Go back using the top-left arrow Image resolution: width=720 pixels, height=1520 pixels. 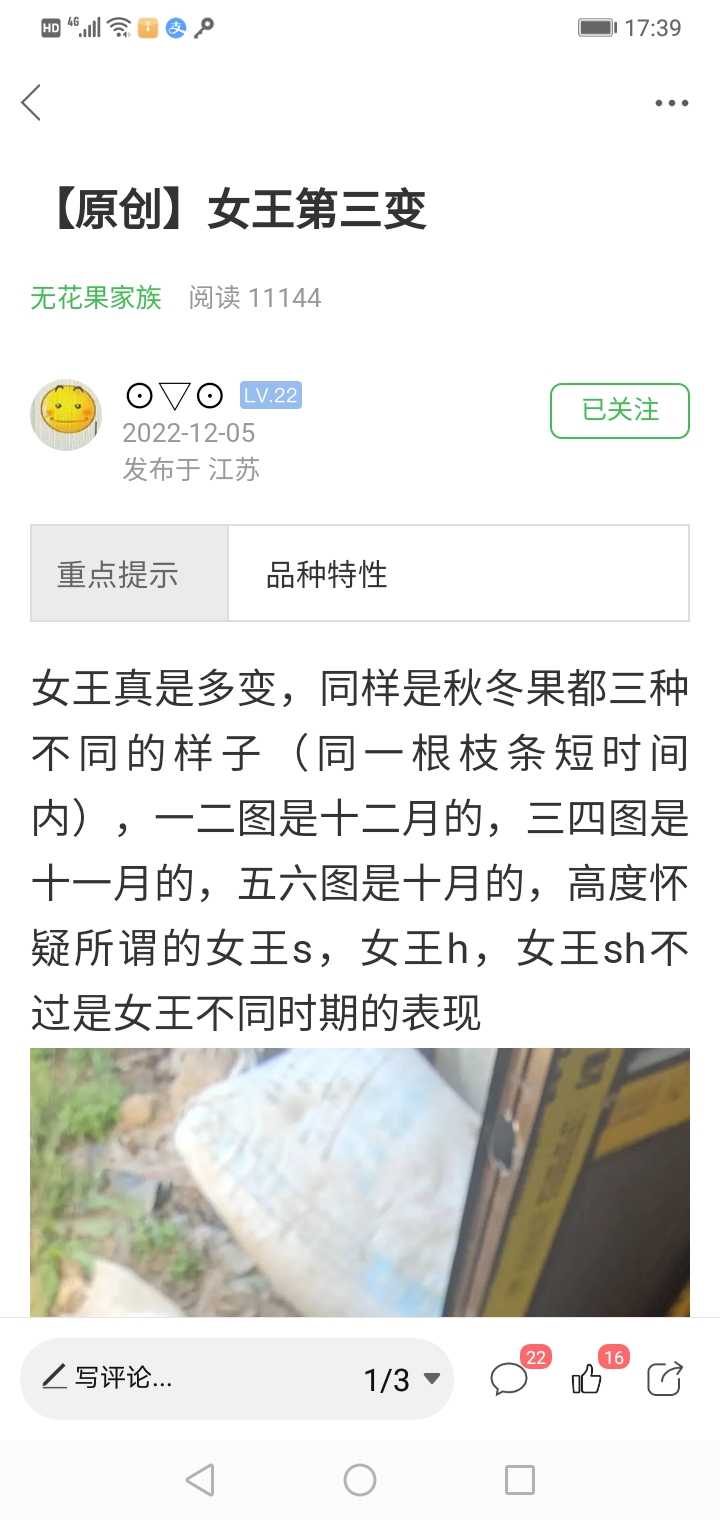pos(32,102)
